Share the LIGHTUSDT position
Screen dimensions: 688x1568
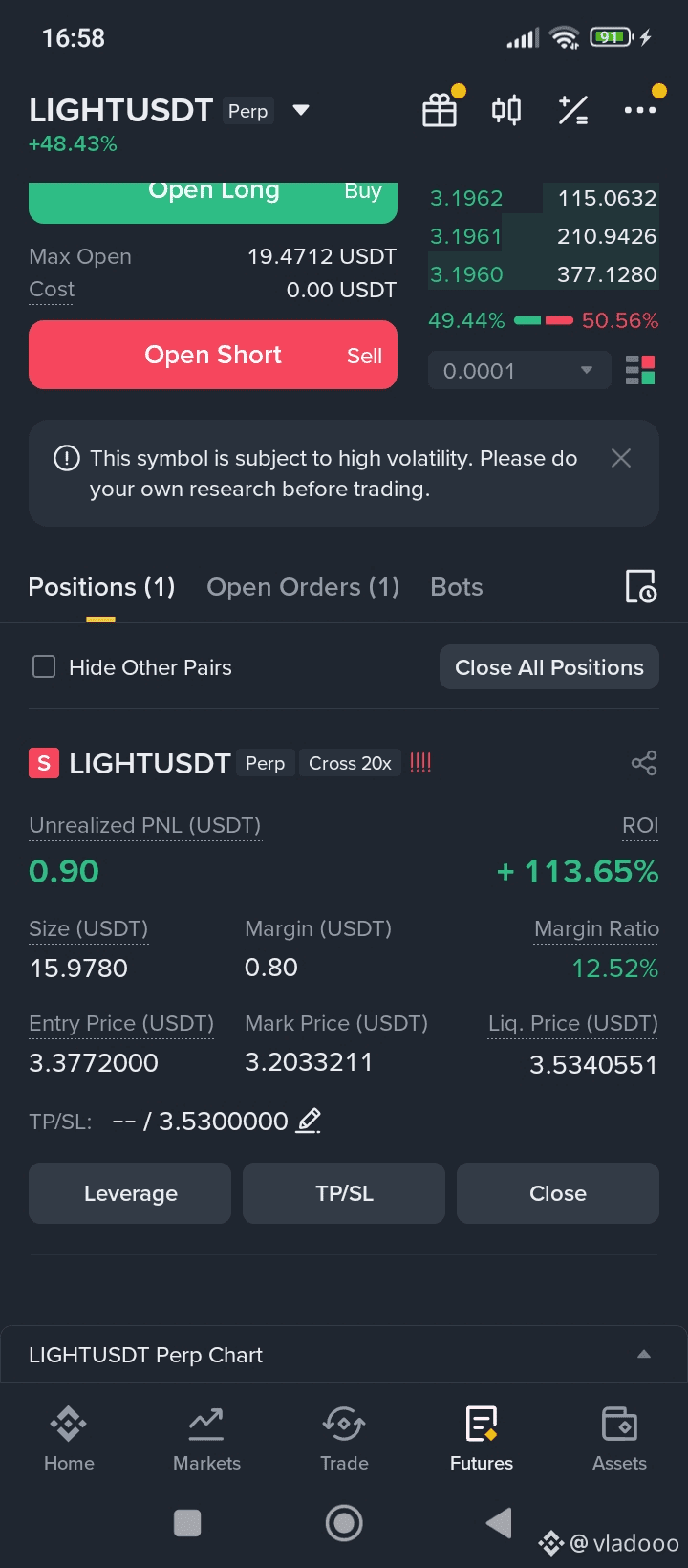click(x=644, y=763)
